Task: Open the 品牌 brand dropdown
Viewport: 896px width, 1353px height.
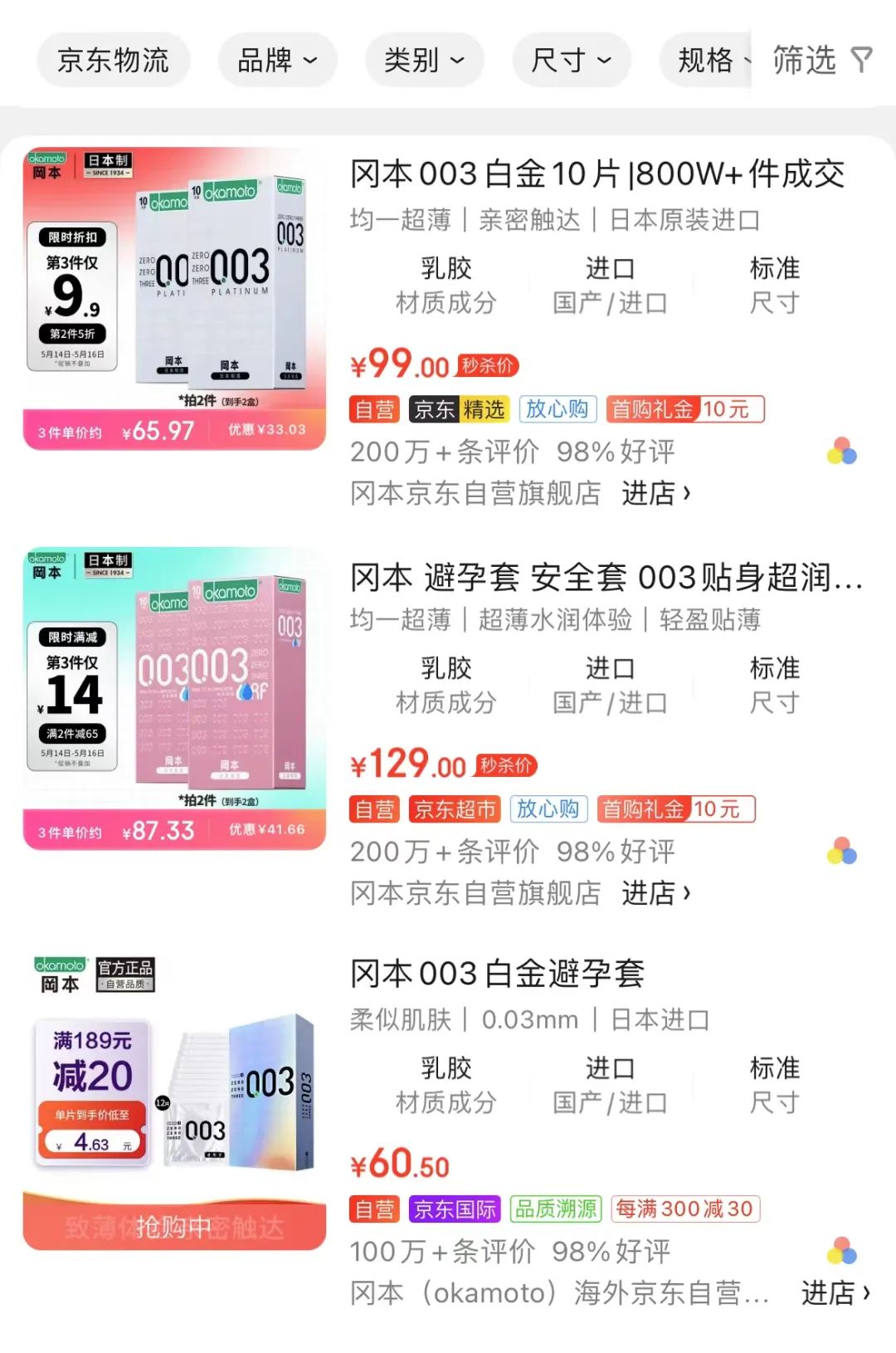Action: pyautogui.click(x=277, y=60)
